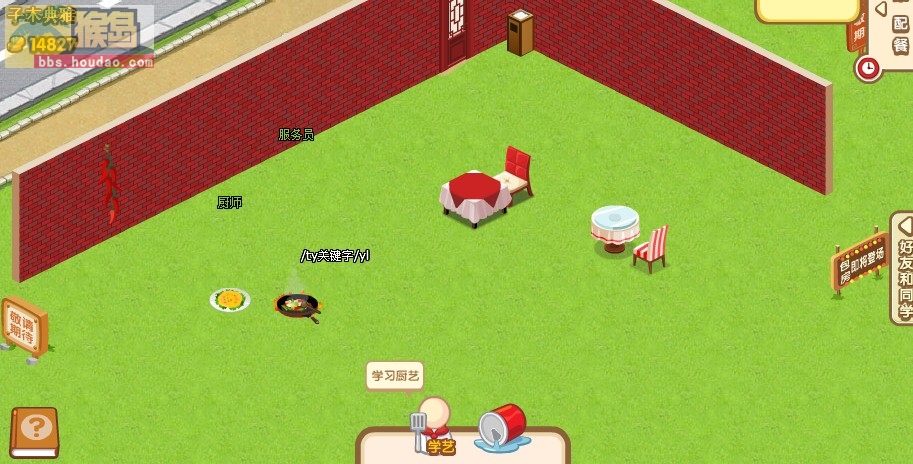Open the help book with question mark
The height and width of the screenshot is (464, 913).
(34, 431)
